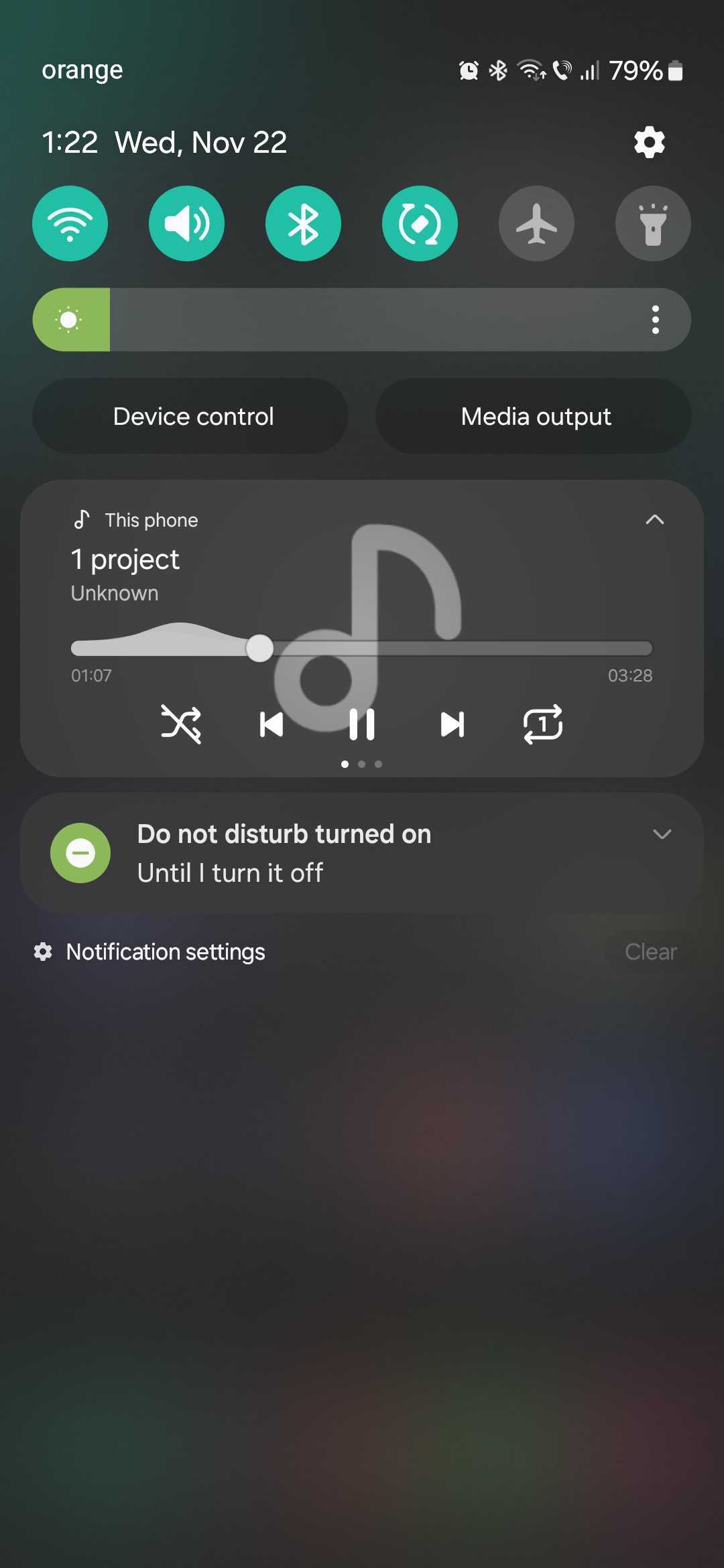Open settings via the gear icon

(649, 142)
